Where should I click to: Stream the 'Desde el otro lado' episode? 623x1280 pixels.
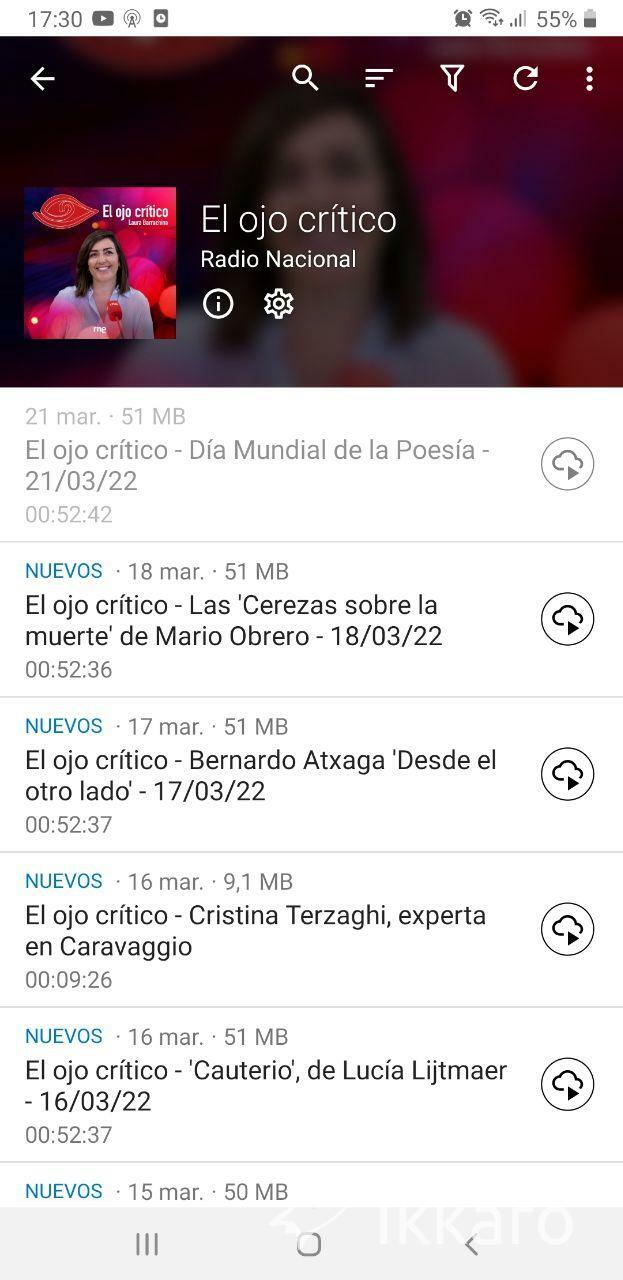567,774
